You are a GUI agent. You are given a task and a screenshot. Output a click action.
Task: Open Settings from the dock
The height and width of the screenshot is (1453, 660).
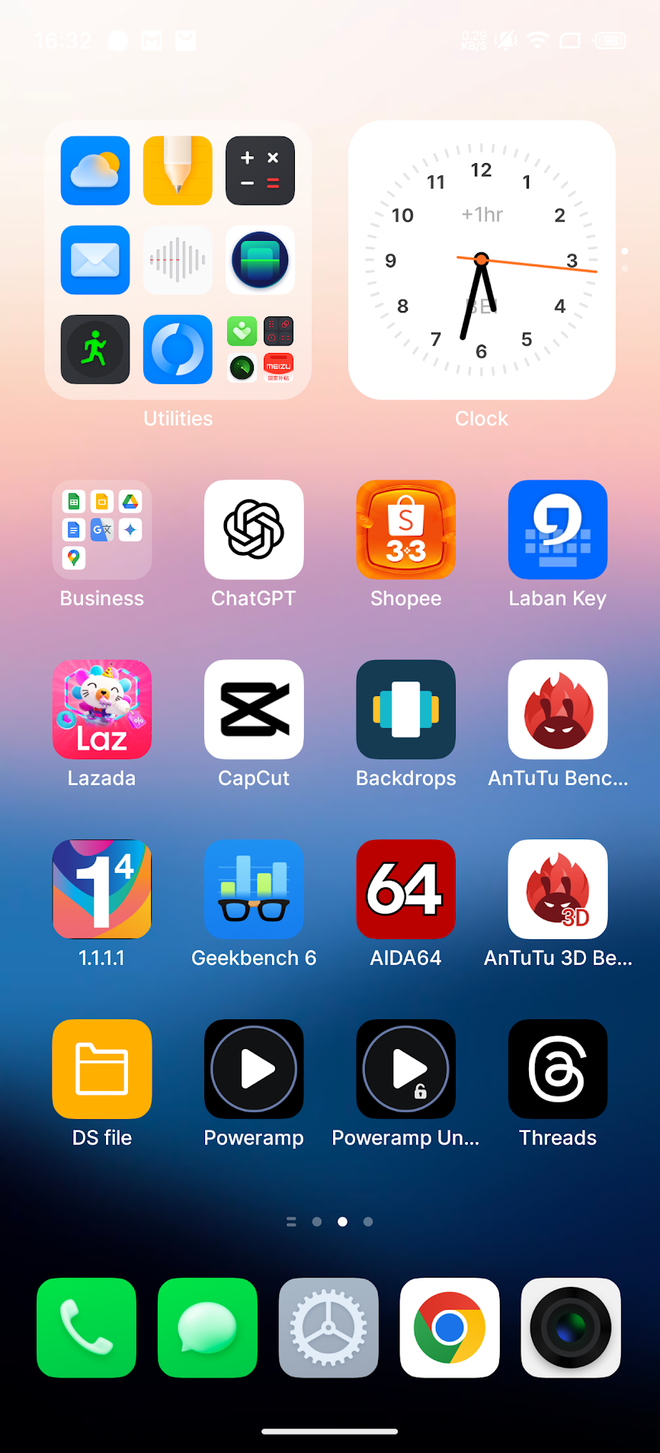(x=329, y=1328)
